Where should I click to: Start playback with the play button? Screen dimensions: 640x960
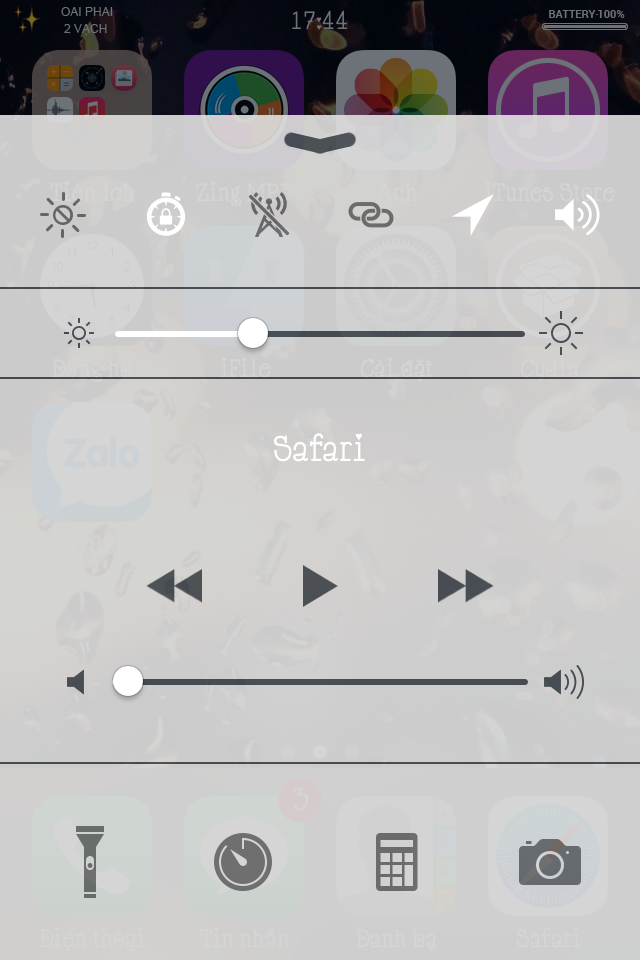tap(319, 586)
